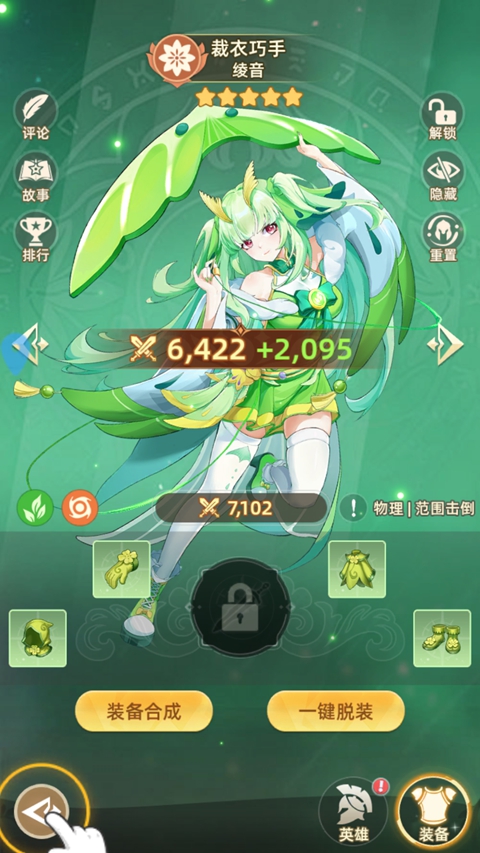
Task: Open the 故事 story book icon
Action: (35, 176)
